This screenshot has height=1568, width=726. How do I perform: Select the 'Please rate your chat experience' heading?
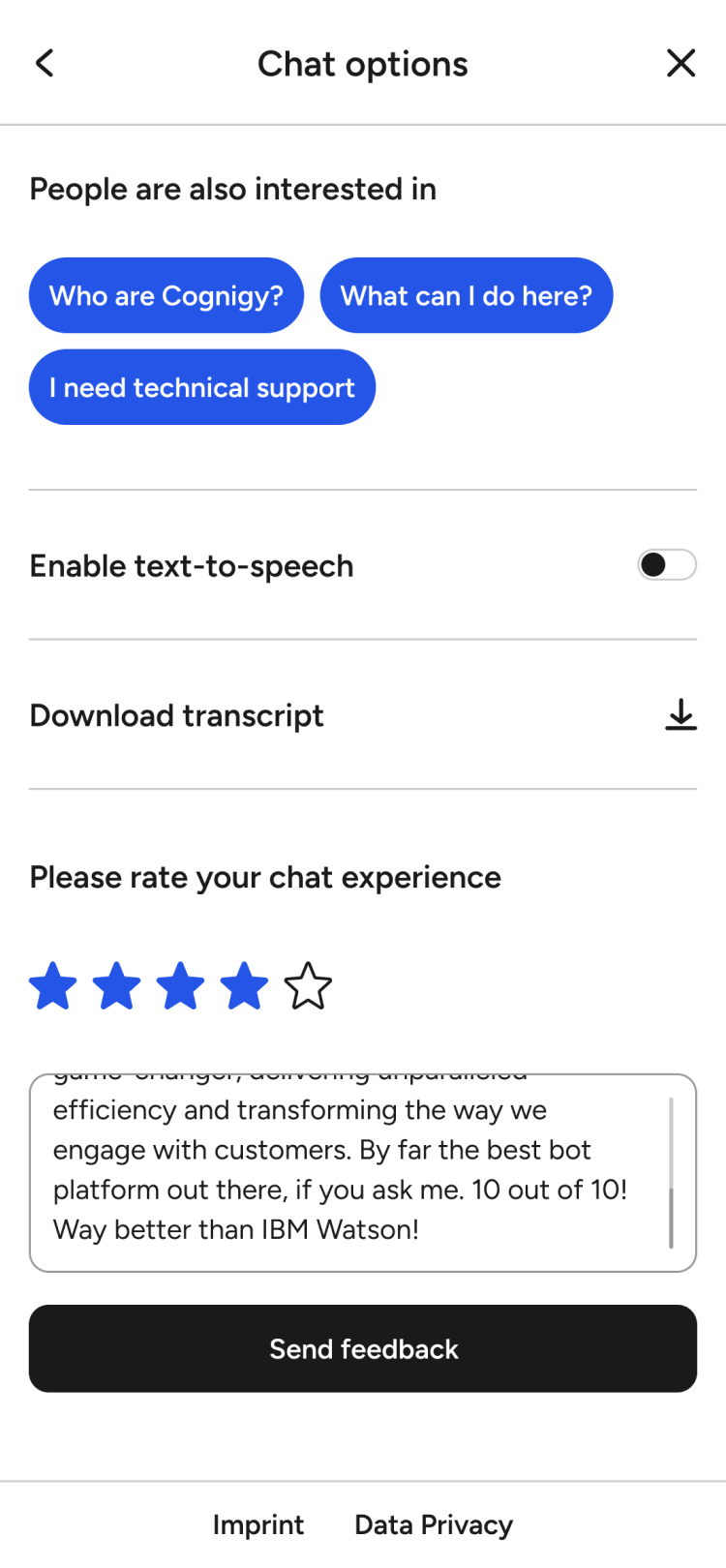pyautogui.click(x=265, y=877)
